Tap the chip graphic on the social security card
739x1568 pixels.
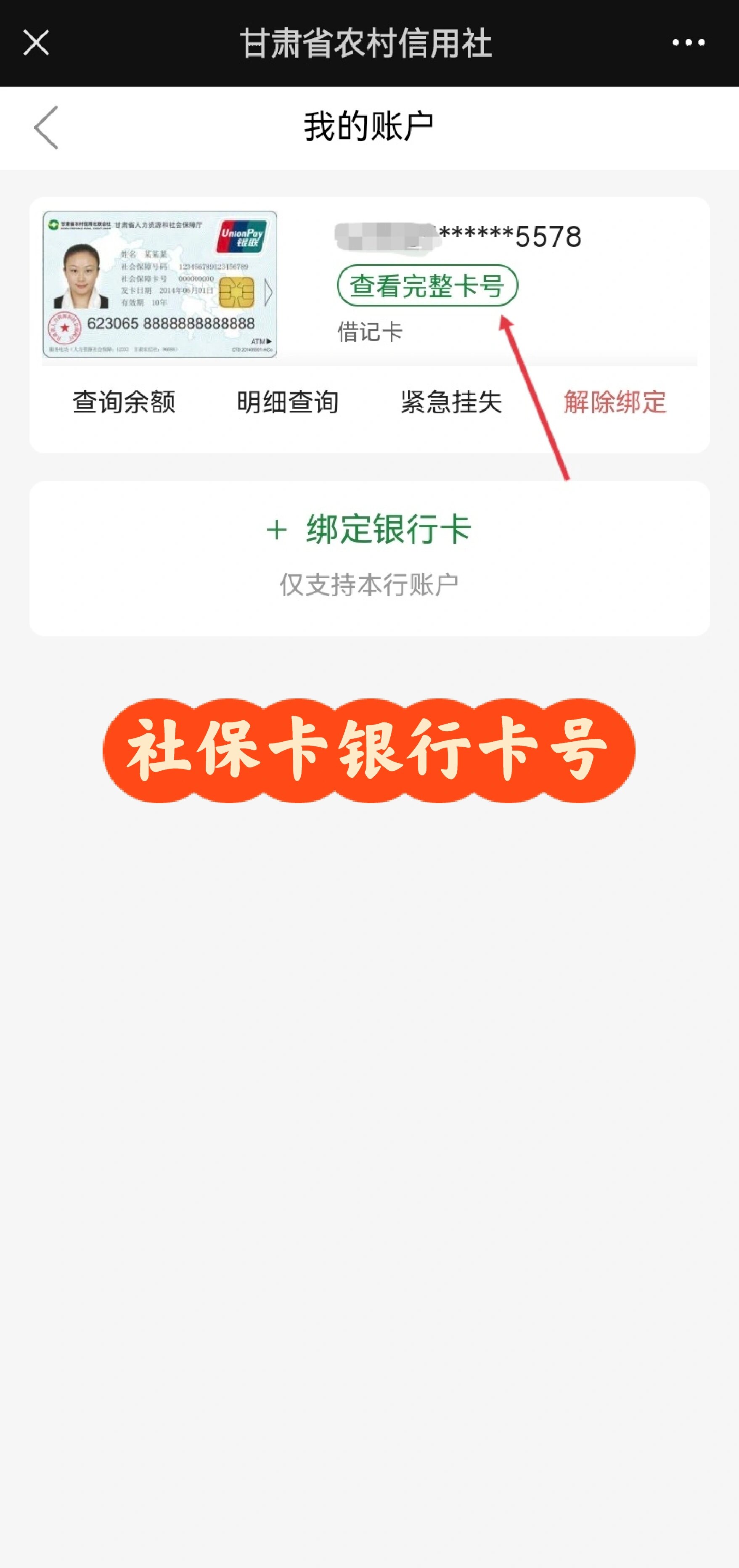click(237, 292)
